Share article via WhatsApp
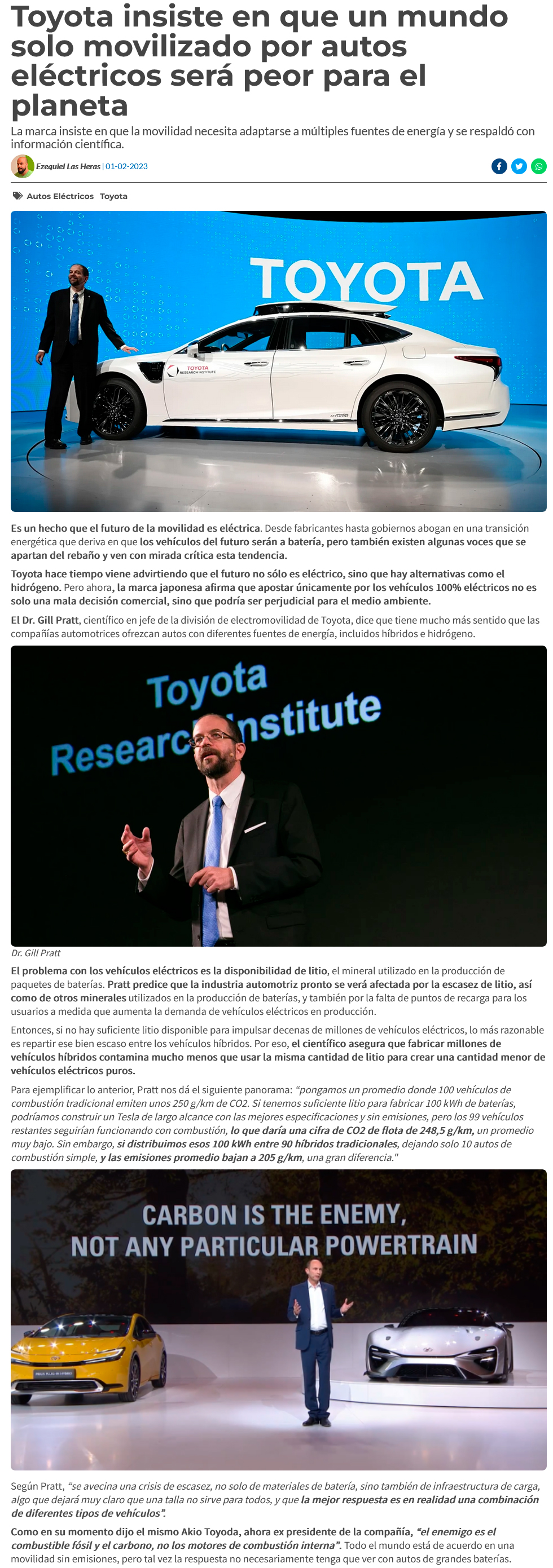 [538, 166]
